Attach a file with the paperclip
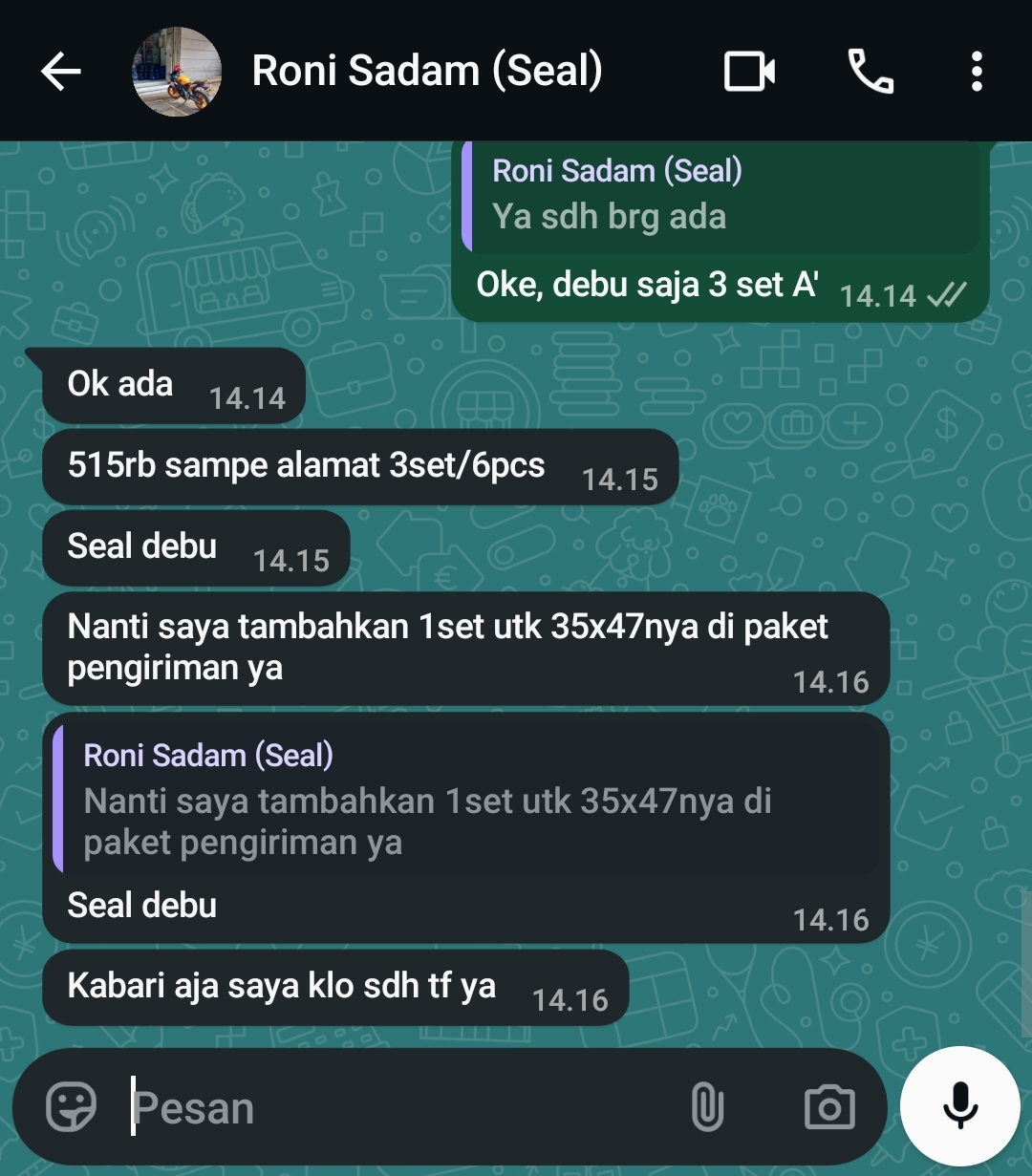Image resolution: width=1032 pixels, height=1176 pixels. (707, 1108)
